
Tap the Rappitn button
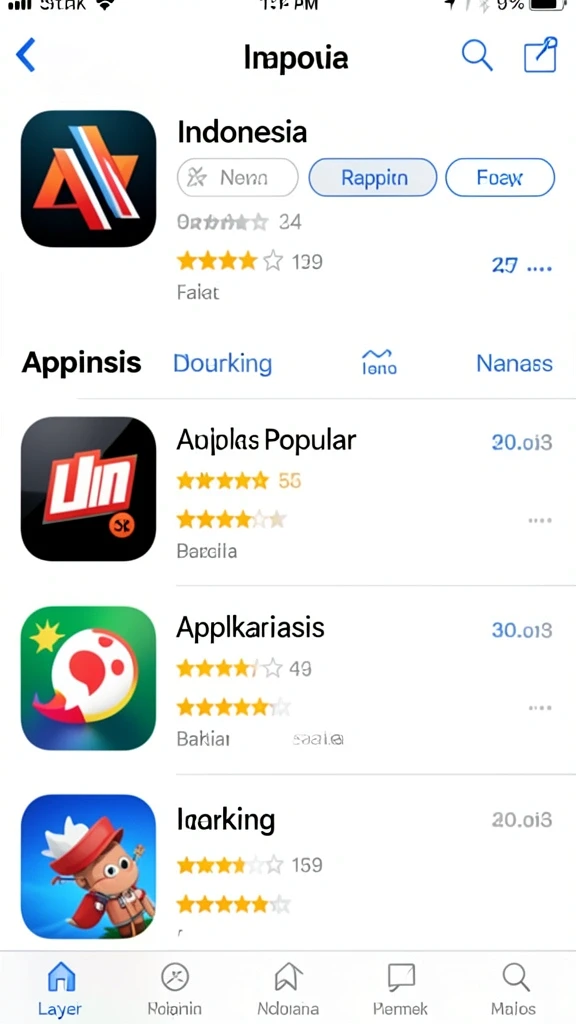(x=372, y=178)
